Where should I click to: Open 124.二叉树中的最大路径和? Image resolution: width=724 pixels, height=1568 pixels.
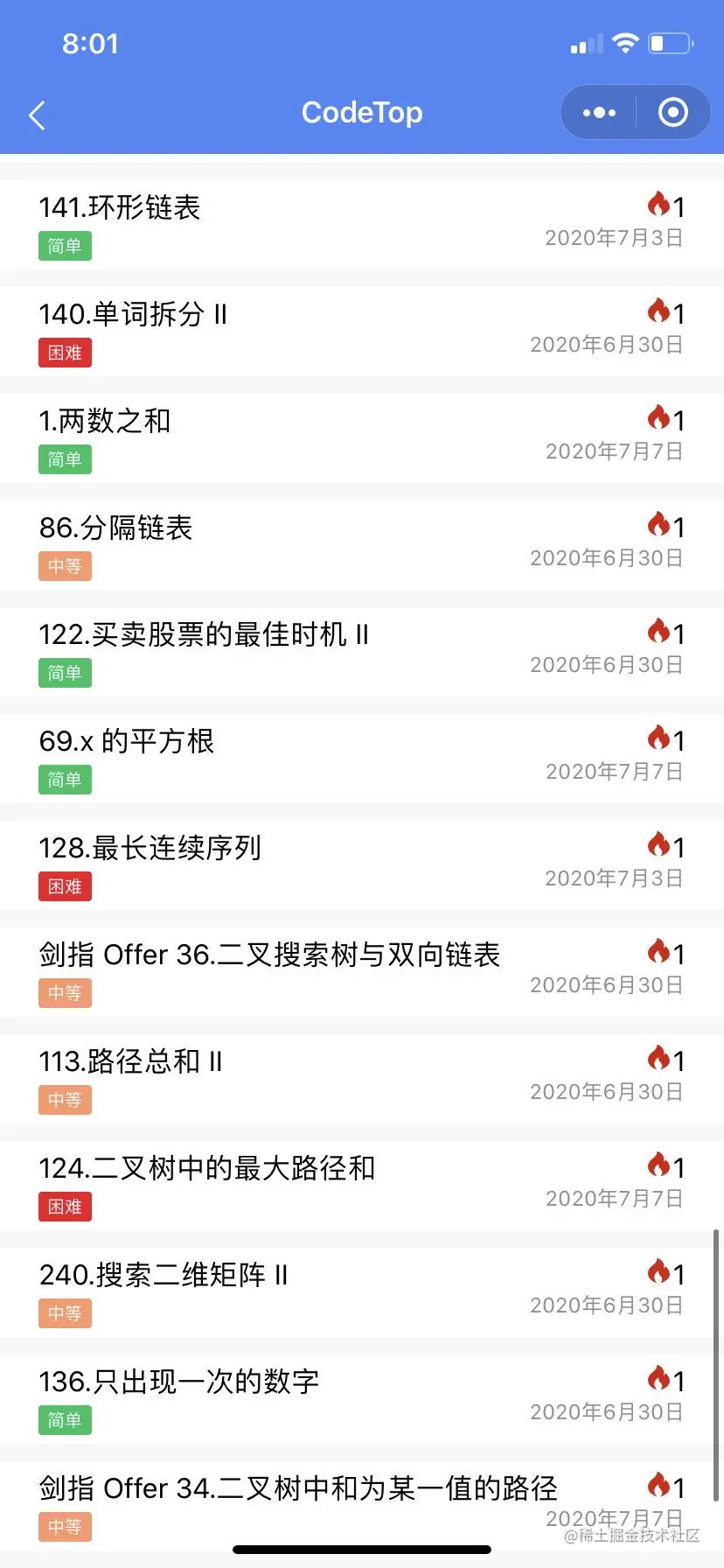click(207, 1169)
